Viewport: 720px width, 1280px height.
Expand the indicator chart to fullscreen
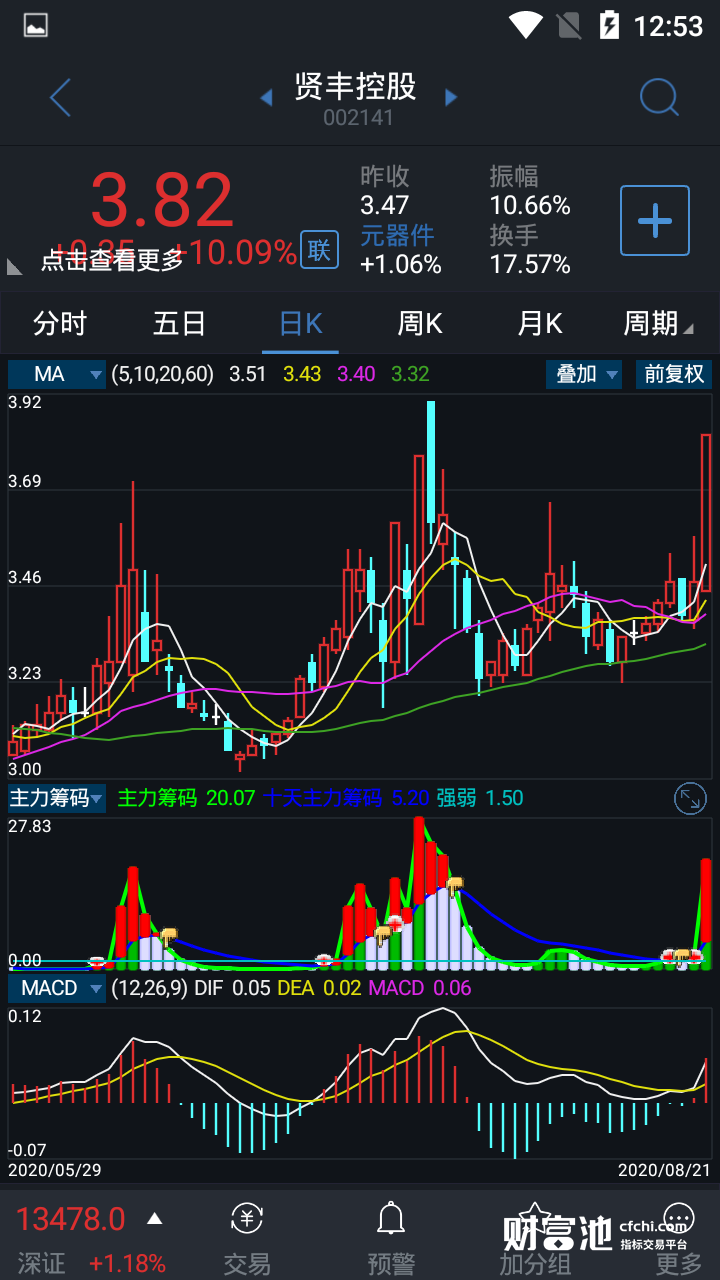coord(691,798)
